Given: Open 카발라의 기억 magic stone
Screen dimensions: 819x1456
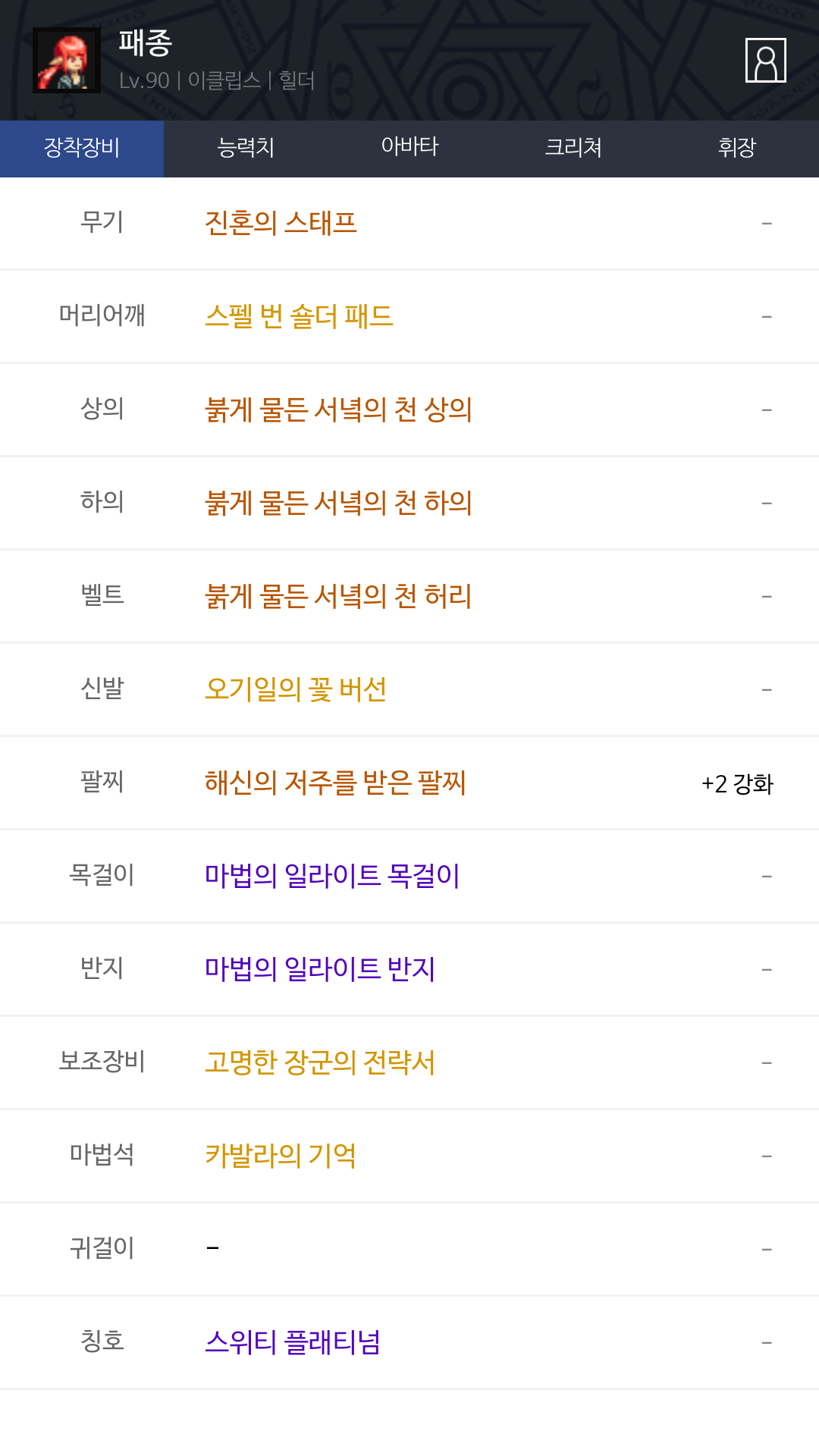Looking at the screenshot, I should [x=281, y=1156].
